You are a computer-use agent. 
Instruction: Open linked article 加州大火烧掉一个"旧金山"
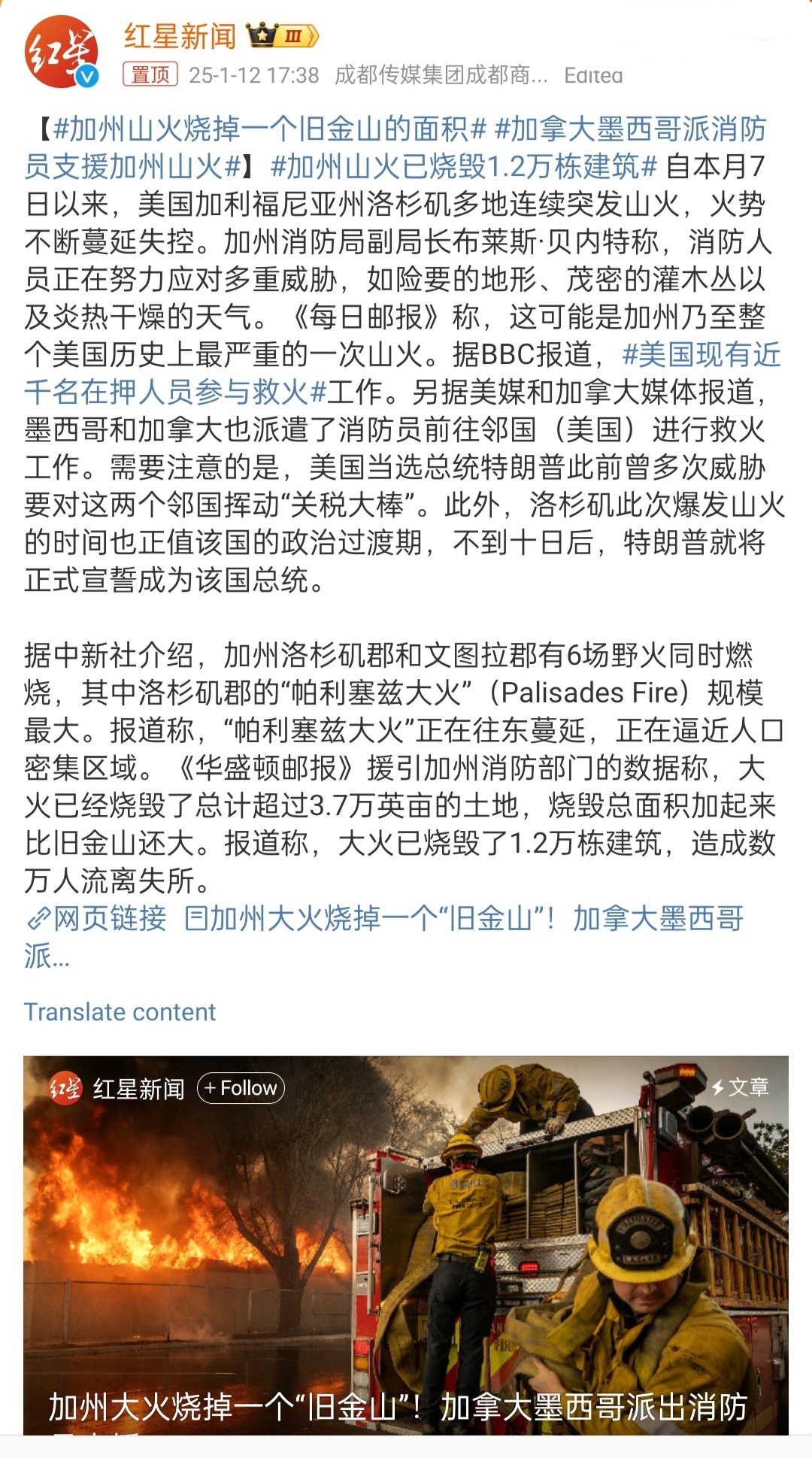(x=464, y=918)
